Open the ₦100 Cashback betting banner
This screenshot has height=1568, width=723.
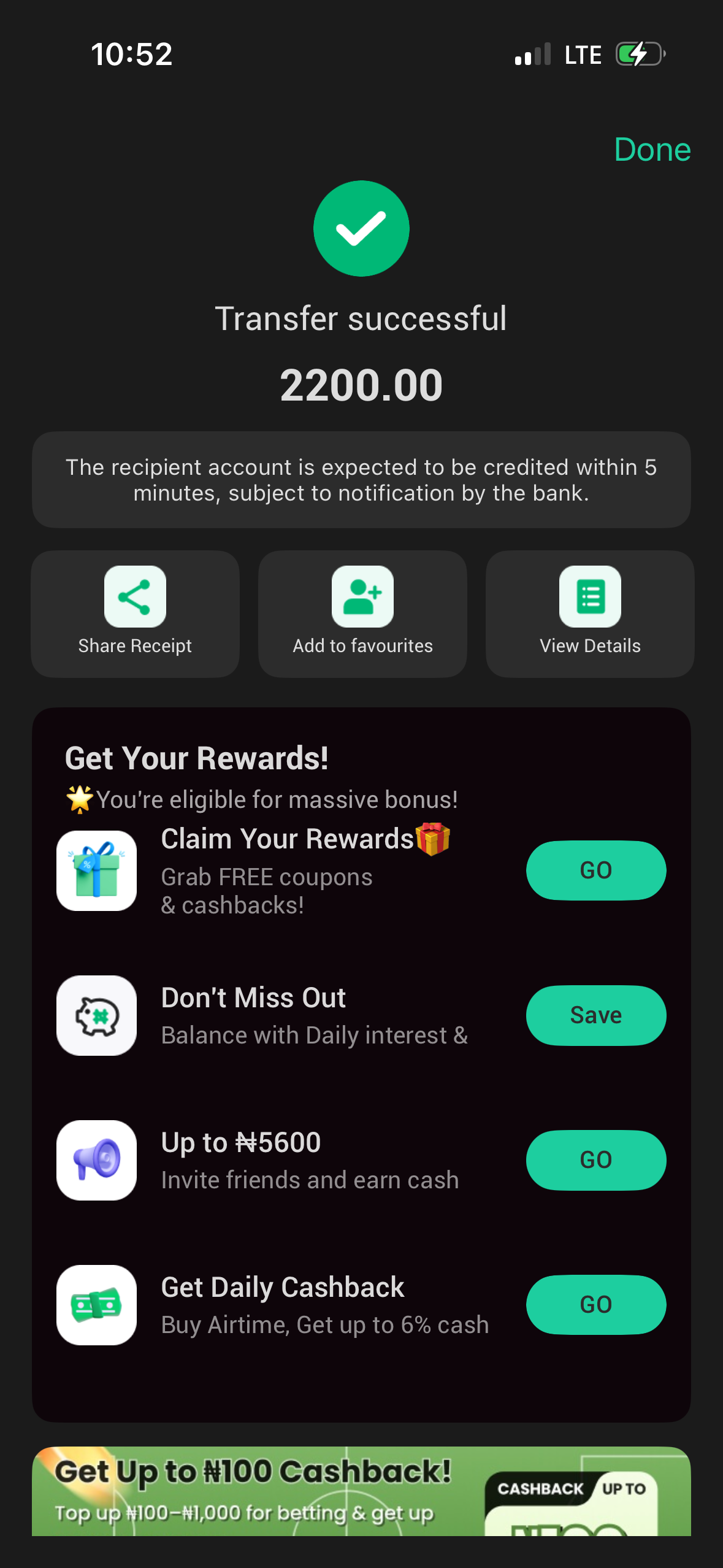(x=361, y=1492)
